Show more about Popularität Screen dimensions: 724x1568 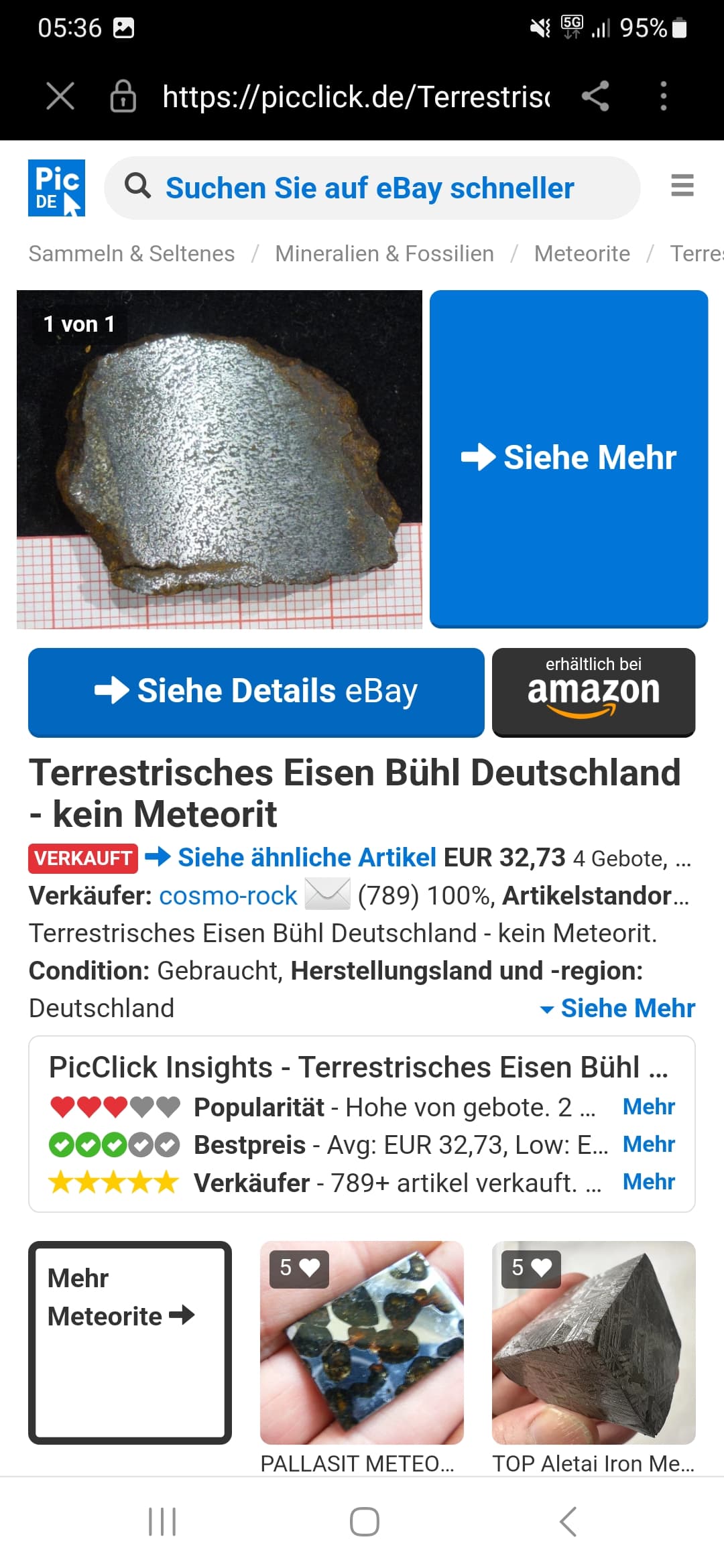pos(648,1107)
